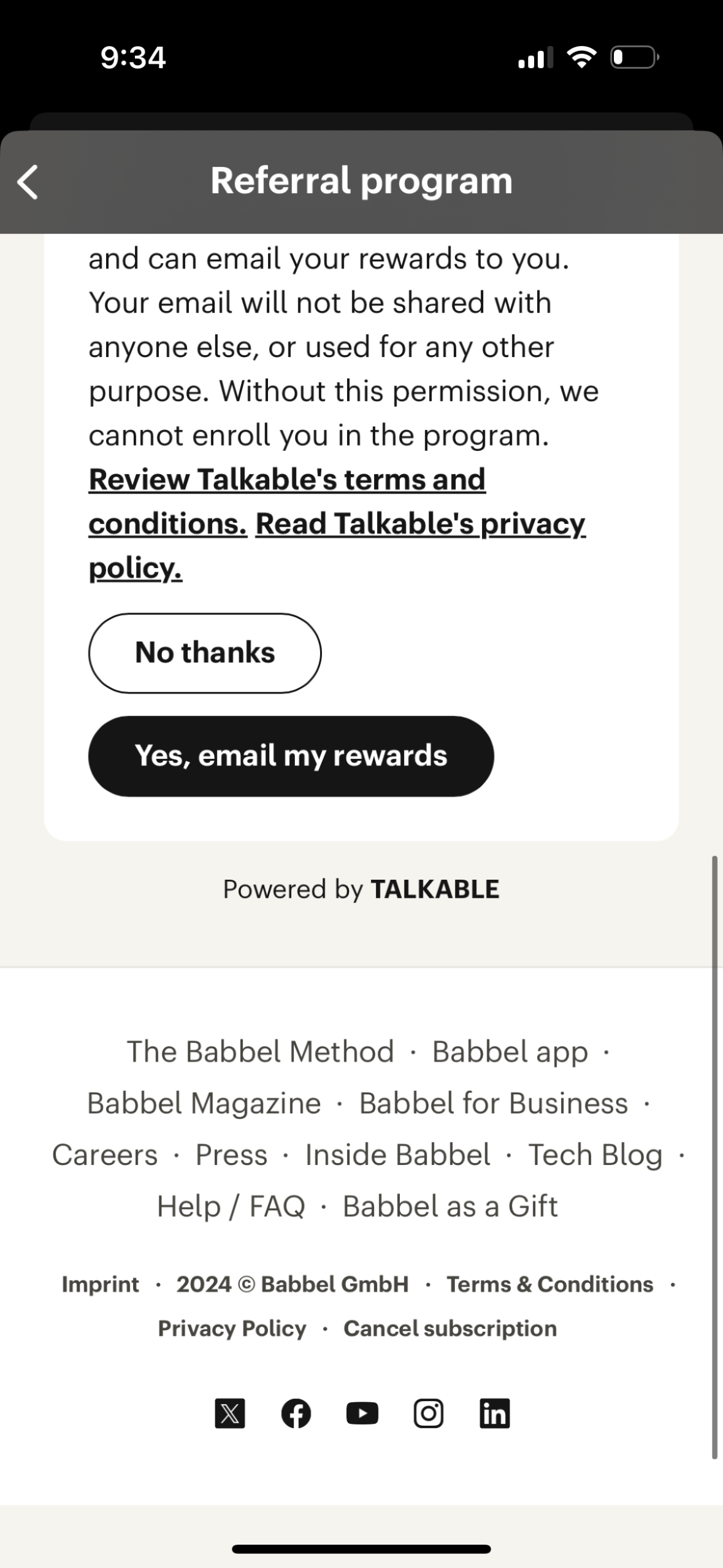723x1568 pixels.
Task: Open Babbel's LinkedIn page
Action: coord(494,1413)
